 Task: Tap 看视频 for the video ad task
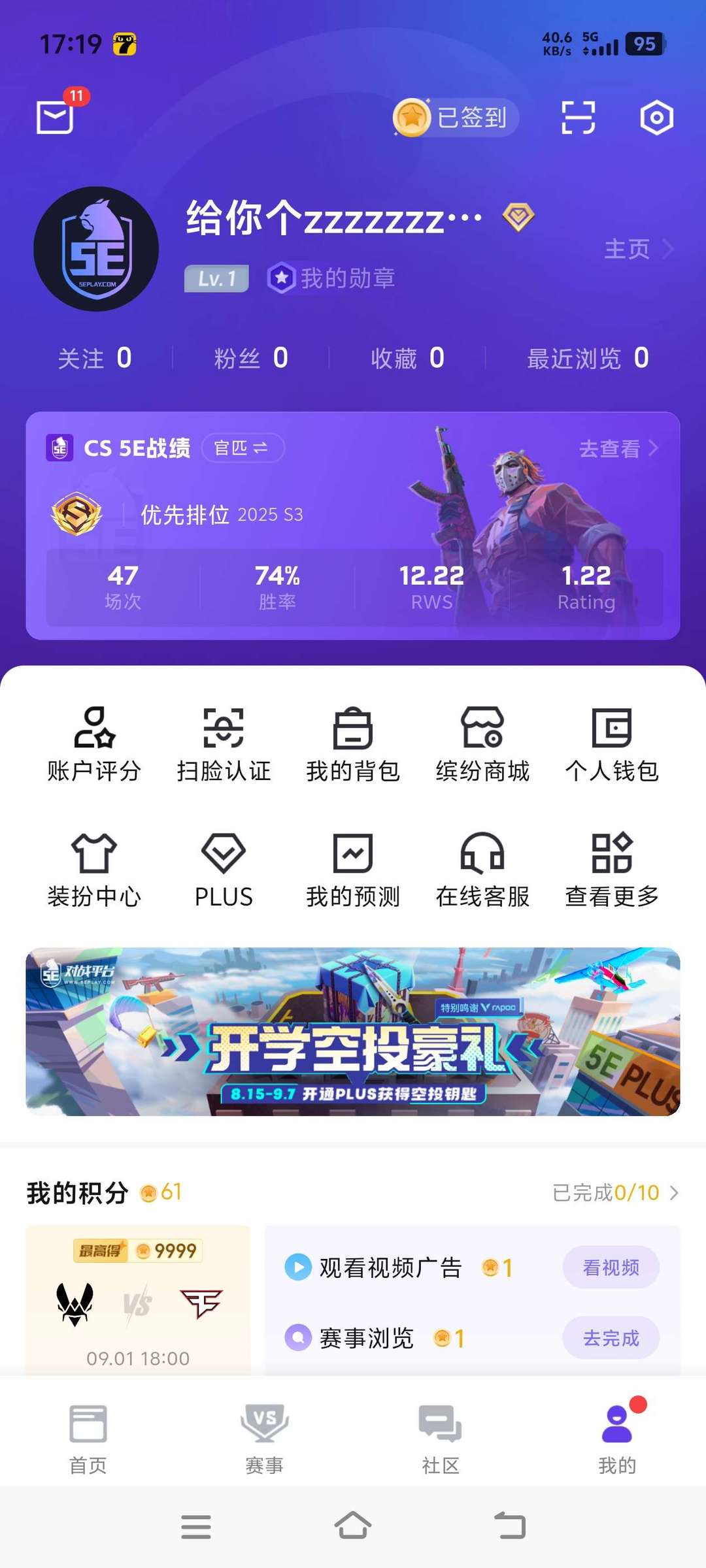[611, 1267]
